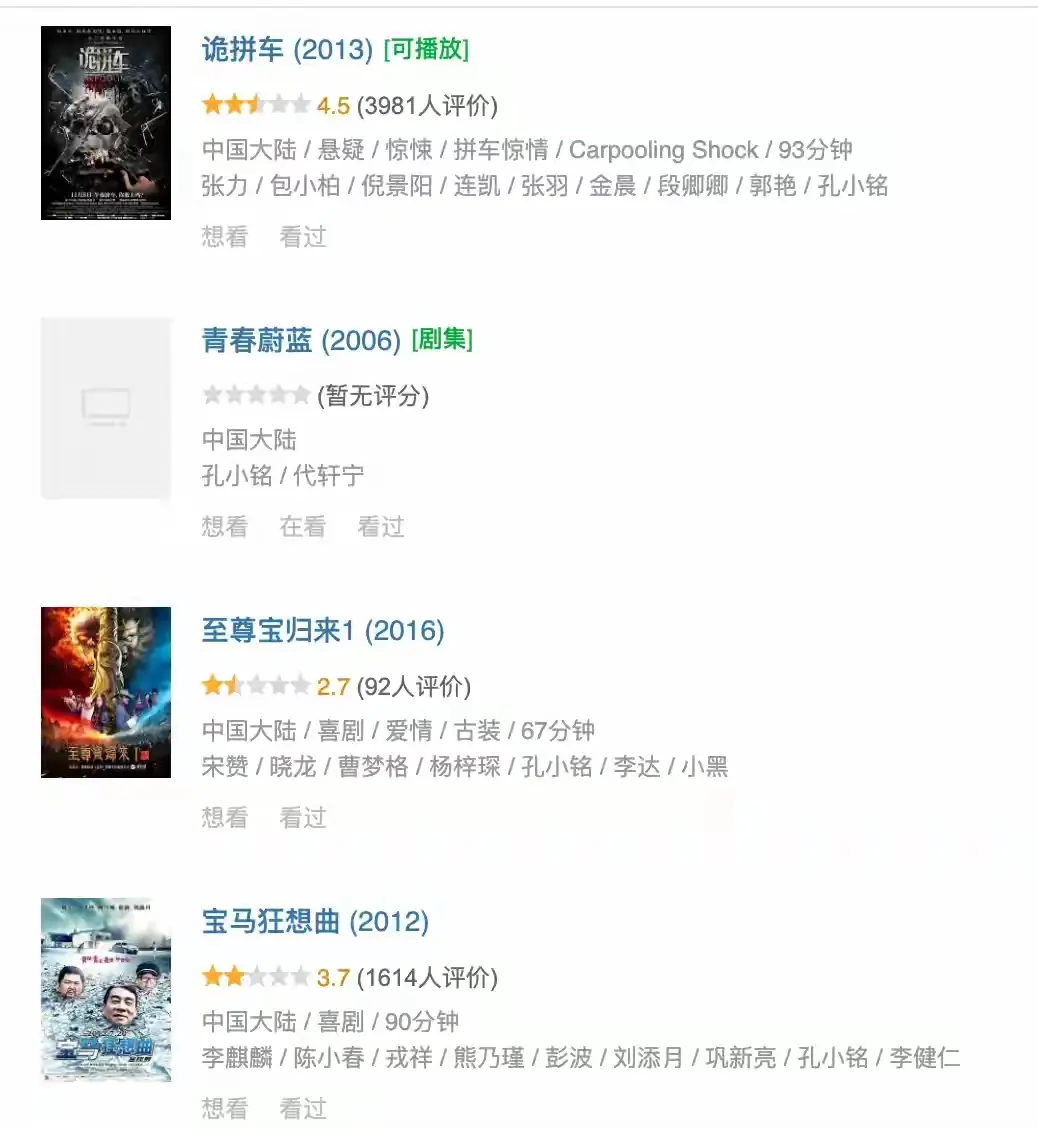The height and width of the screenshot is (1128, 1038).
Task: Open the 诡拼车 (2013) title link
Action: point(287,49)
